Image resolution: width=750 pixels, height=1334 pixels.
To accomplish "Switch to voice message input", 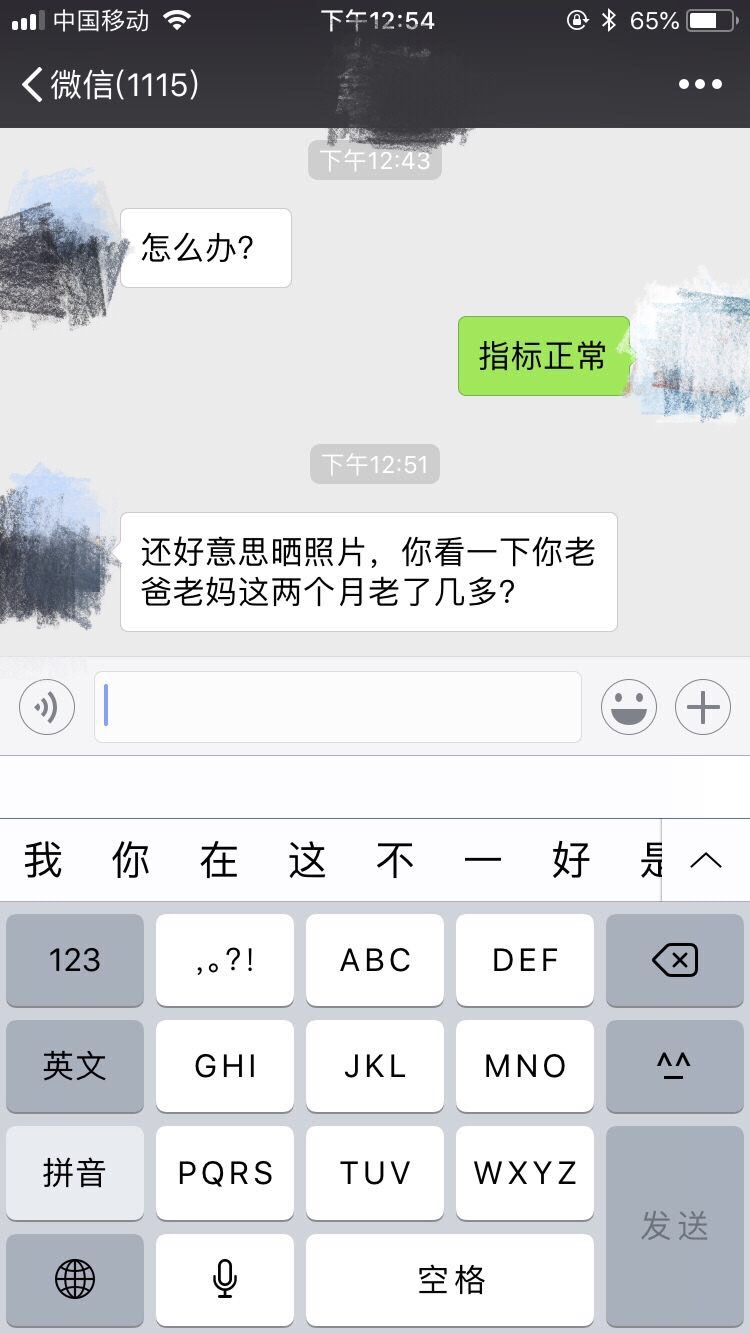I will (x=47, y=707).
